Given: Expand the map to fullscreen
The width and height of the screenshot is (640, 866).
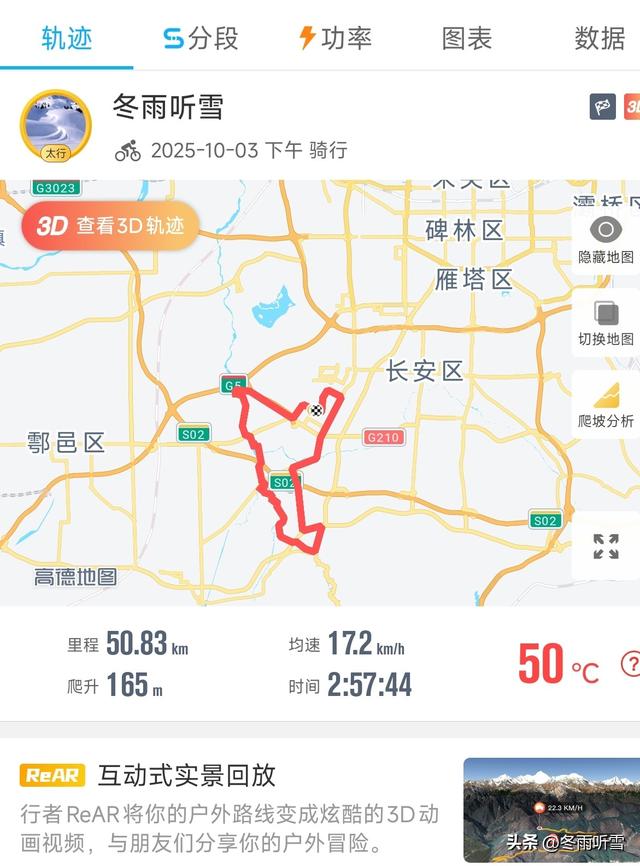Looking at the screenshot, I should point(606,546).
